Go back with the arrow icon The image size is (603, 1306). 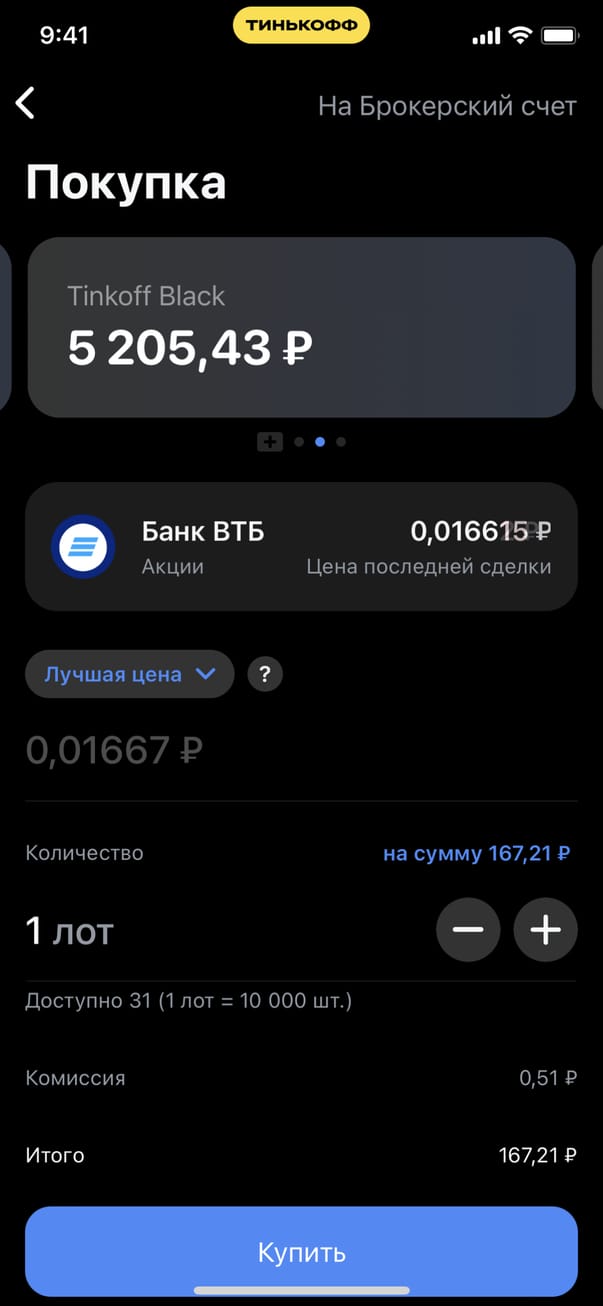point(26,103)
